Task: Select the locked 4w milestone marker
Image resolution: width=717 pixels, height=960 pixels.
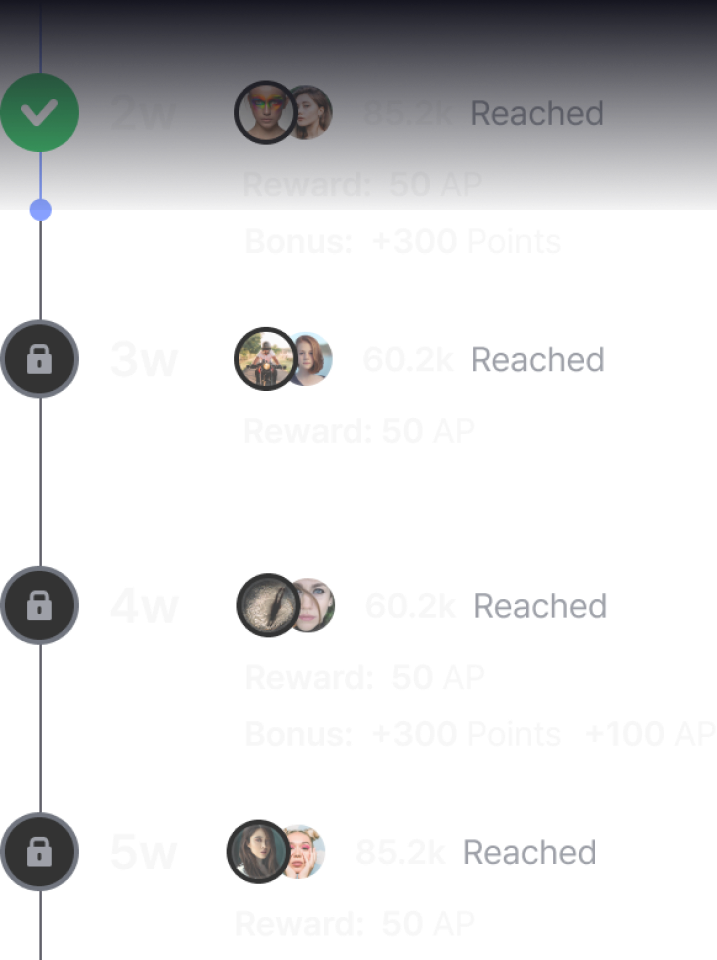Action: (x=39, y=605)
